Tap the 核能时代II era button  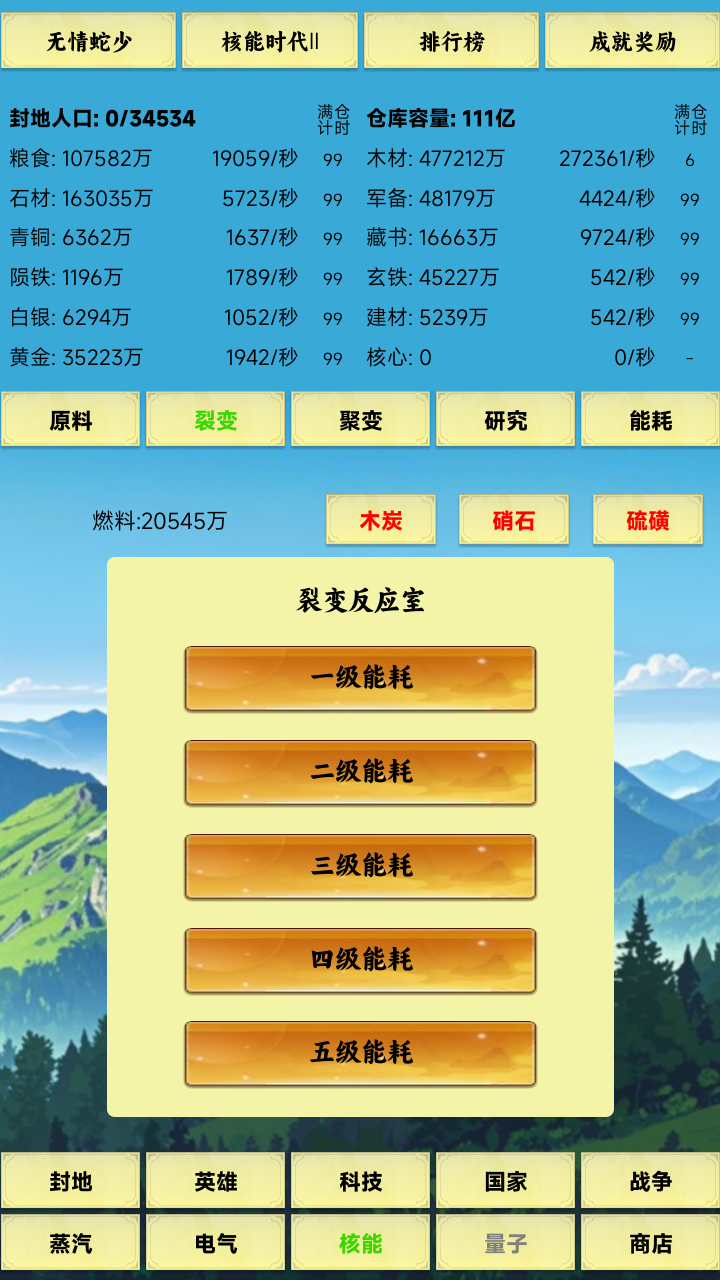tap(269, 41)
